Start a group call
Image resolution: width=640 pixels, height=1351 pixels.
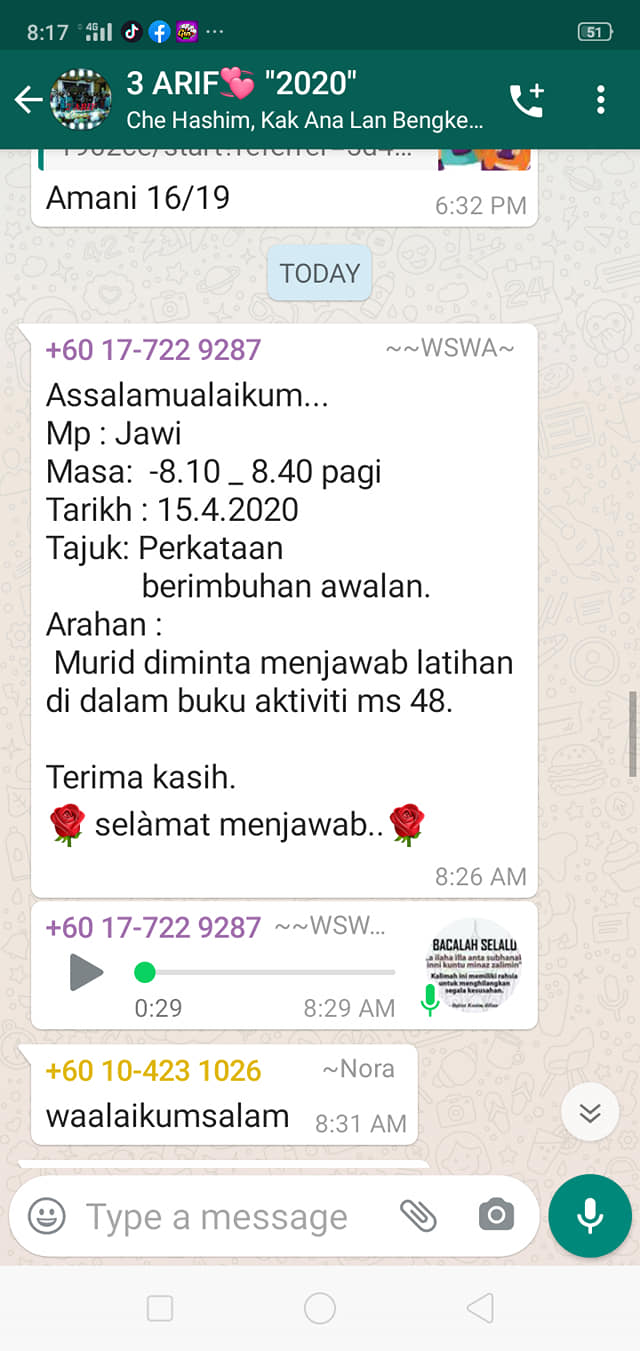[526, 100]
